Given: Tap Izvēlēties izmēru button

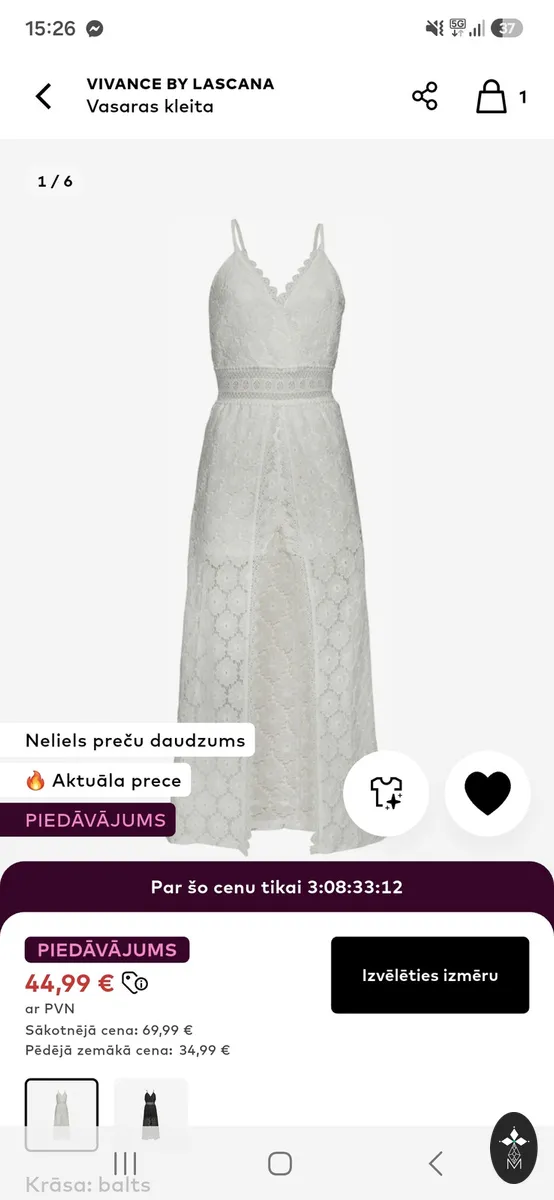Looking at the screenshot, I should pos(430,975).
